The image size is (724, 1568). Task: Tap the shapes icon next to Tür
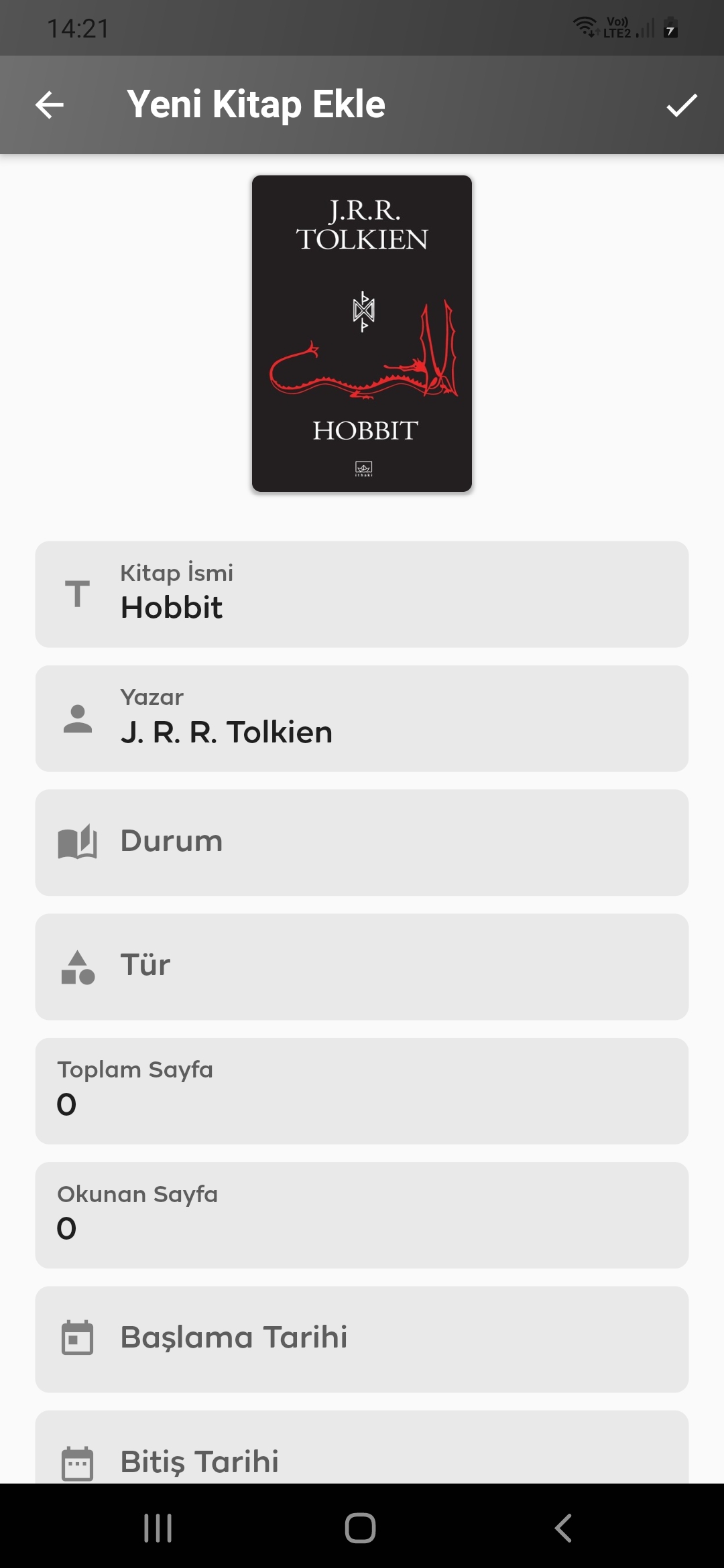[x=78, y=966]
